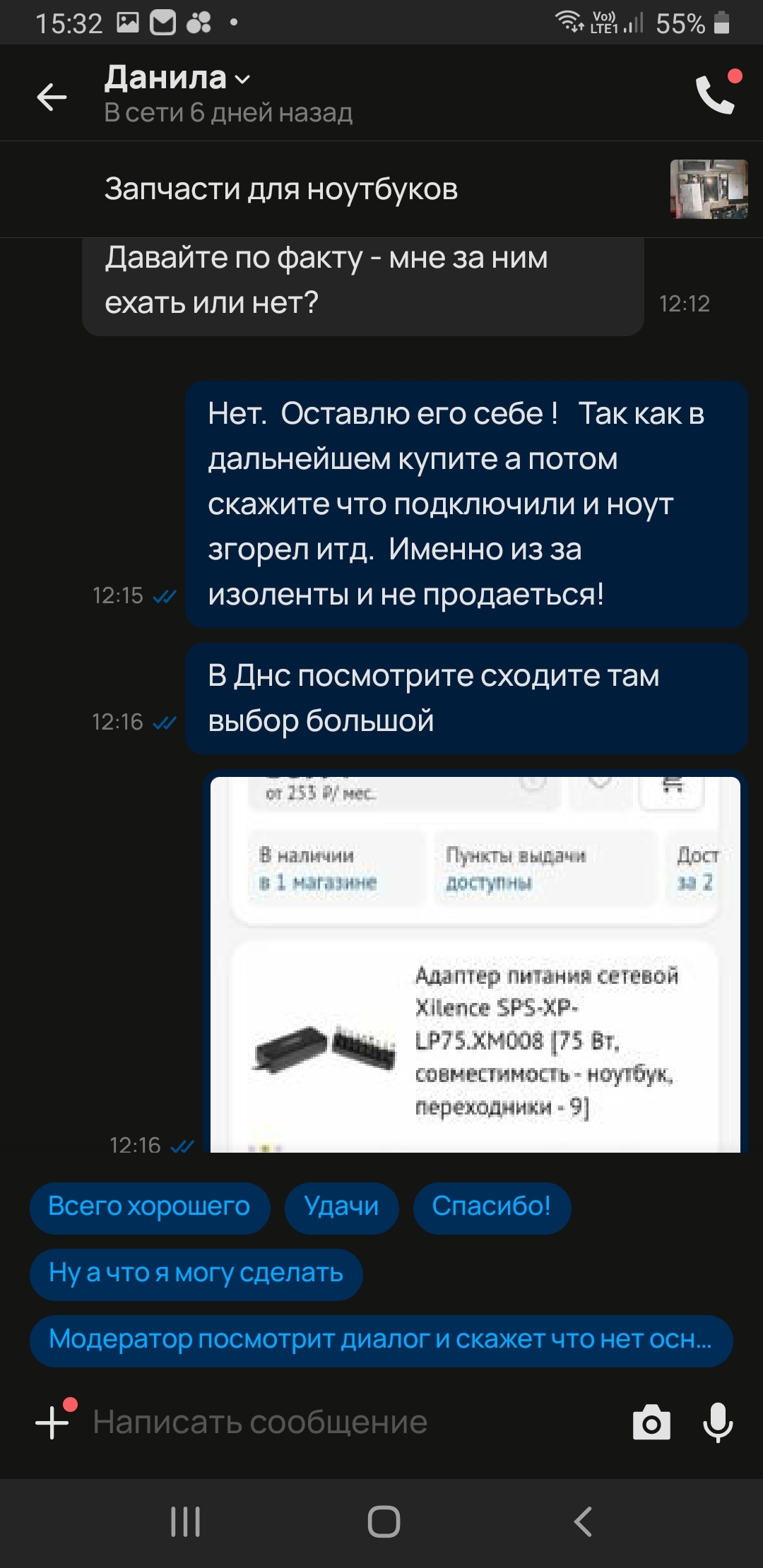This screenshot has height=1568, width=763.
Task: Open the sent DNS adapter screenshot
Action: click(x=475, y=964)
